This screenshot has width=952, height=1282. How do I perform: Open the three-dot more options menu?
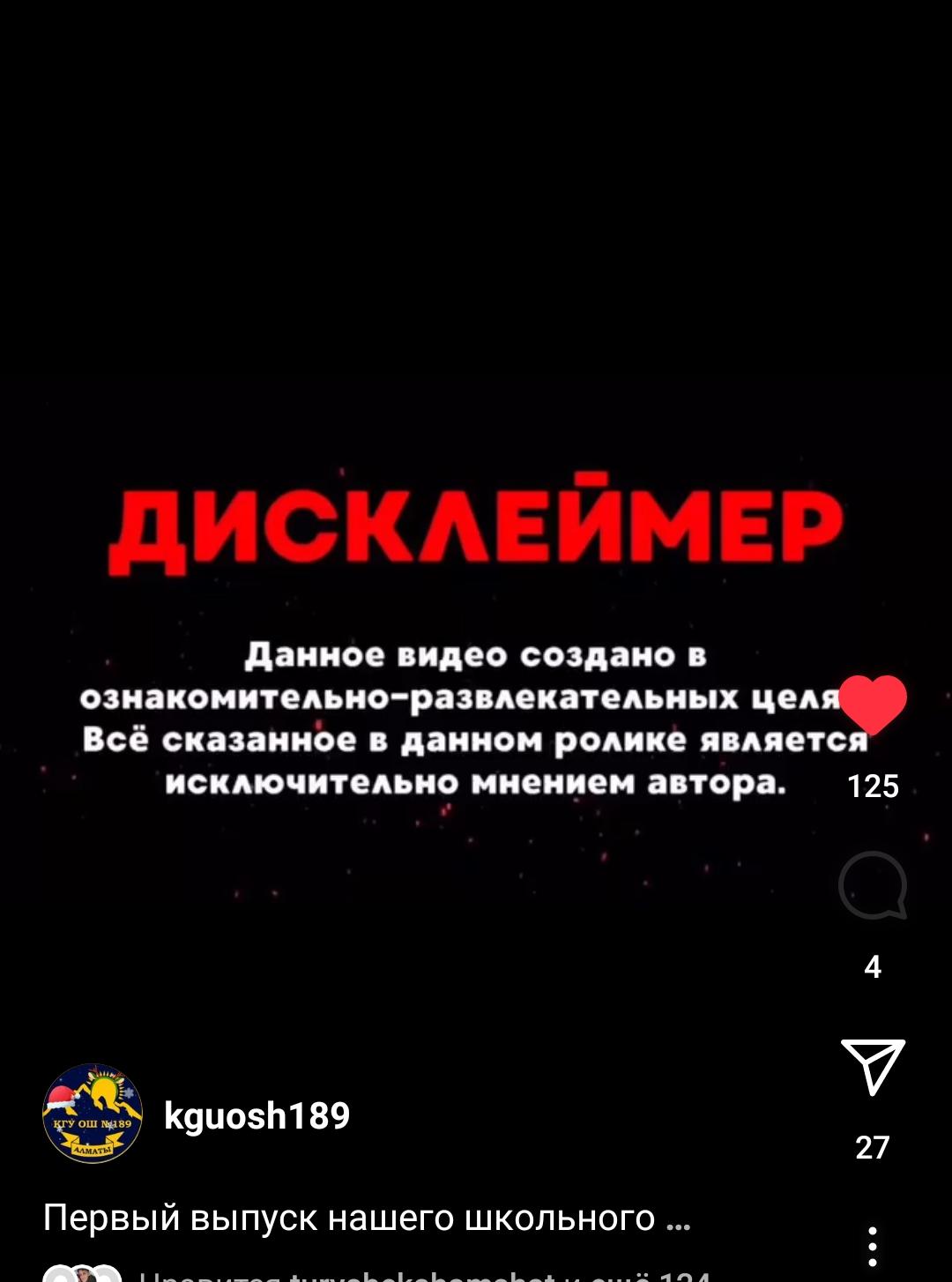pyautogui.click(x=873, y=1247)
